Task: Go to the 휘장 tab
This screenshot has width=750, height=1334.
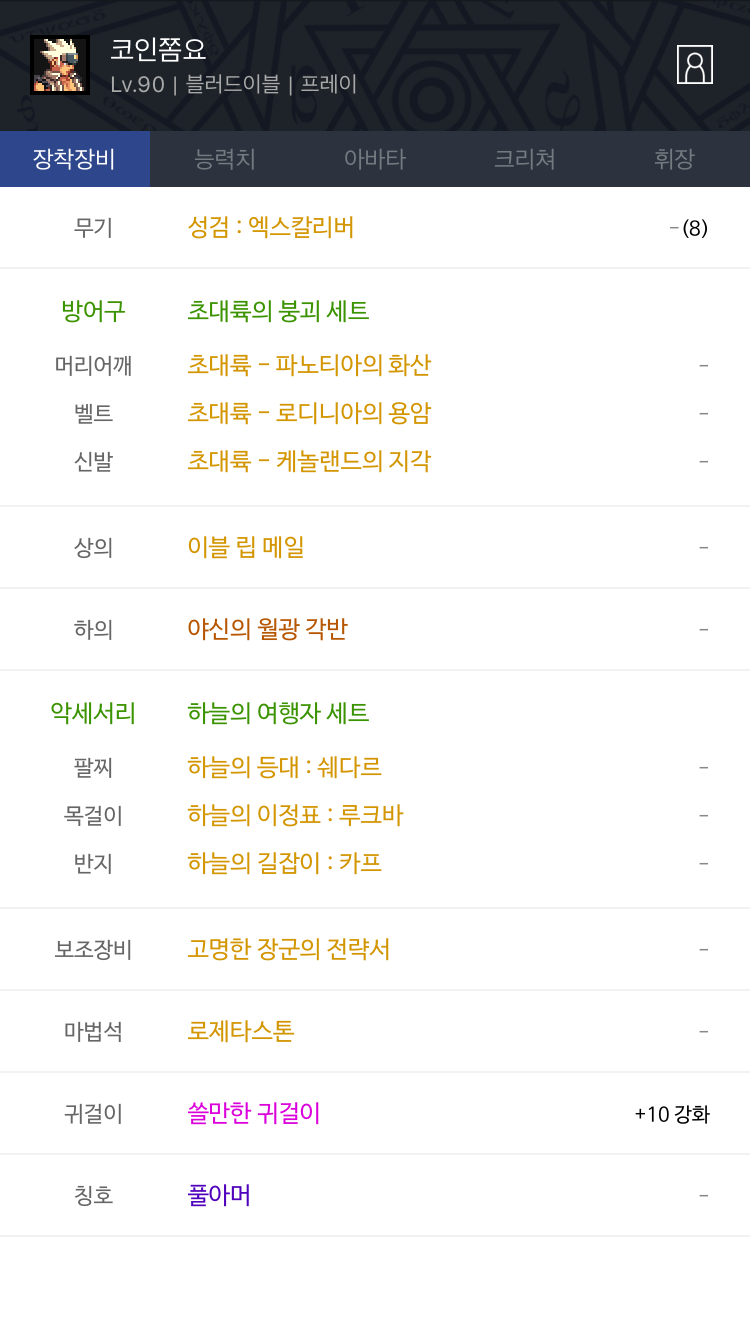Action: coord(675,159)
